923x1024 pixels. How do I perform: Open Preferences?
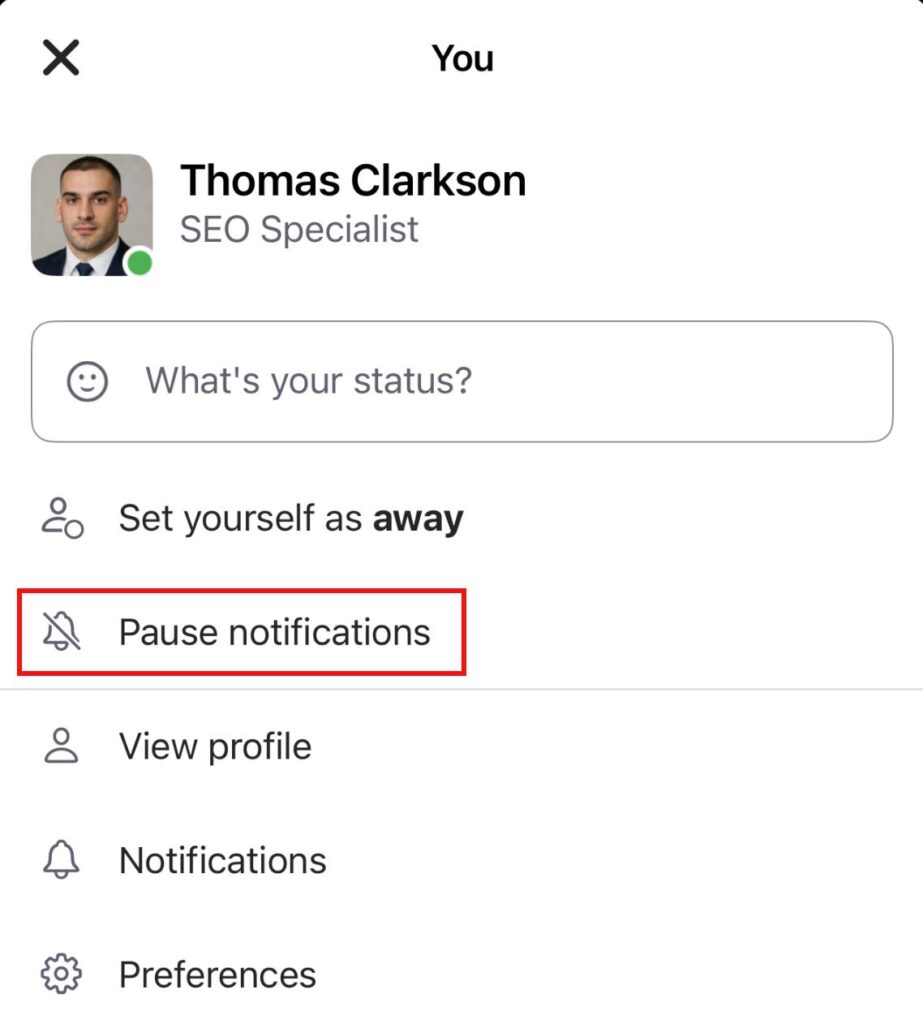(x=217, y=974)
